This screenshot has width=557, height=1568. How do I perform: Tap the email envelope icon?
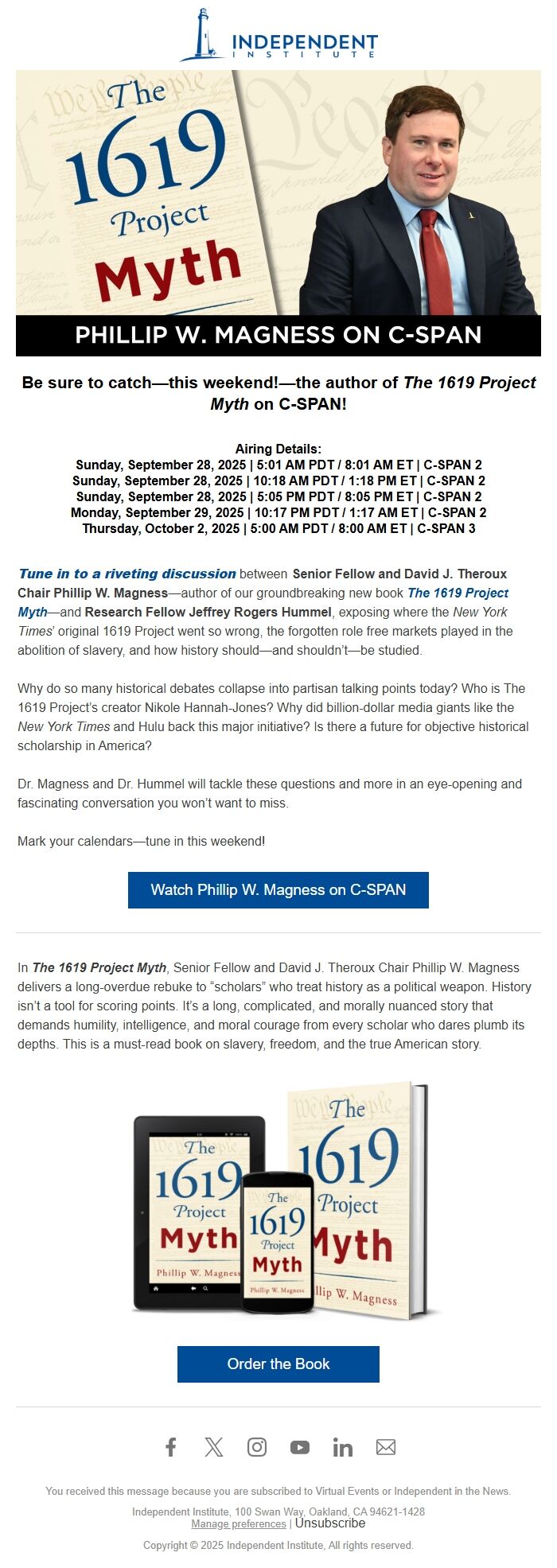(386, 1447)
